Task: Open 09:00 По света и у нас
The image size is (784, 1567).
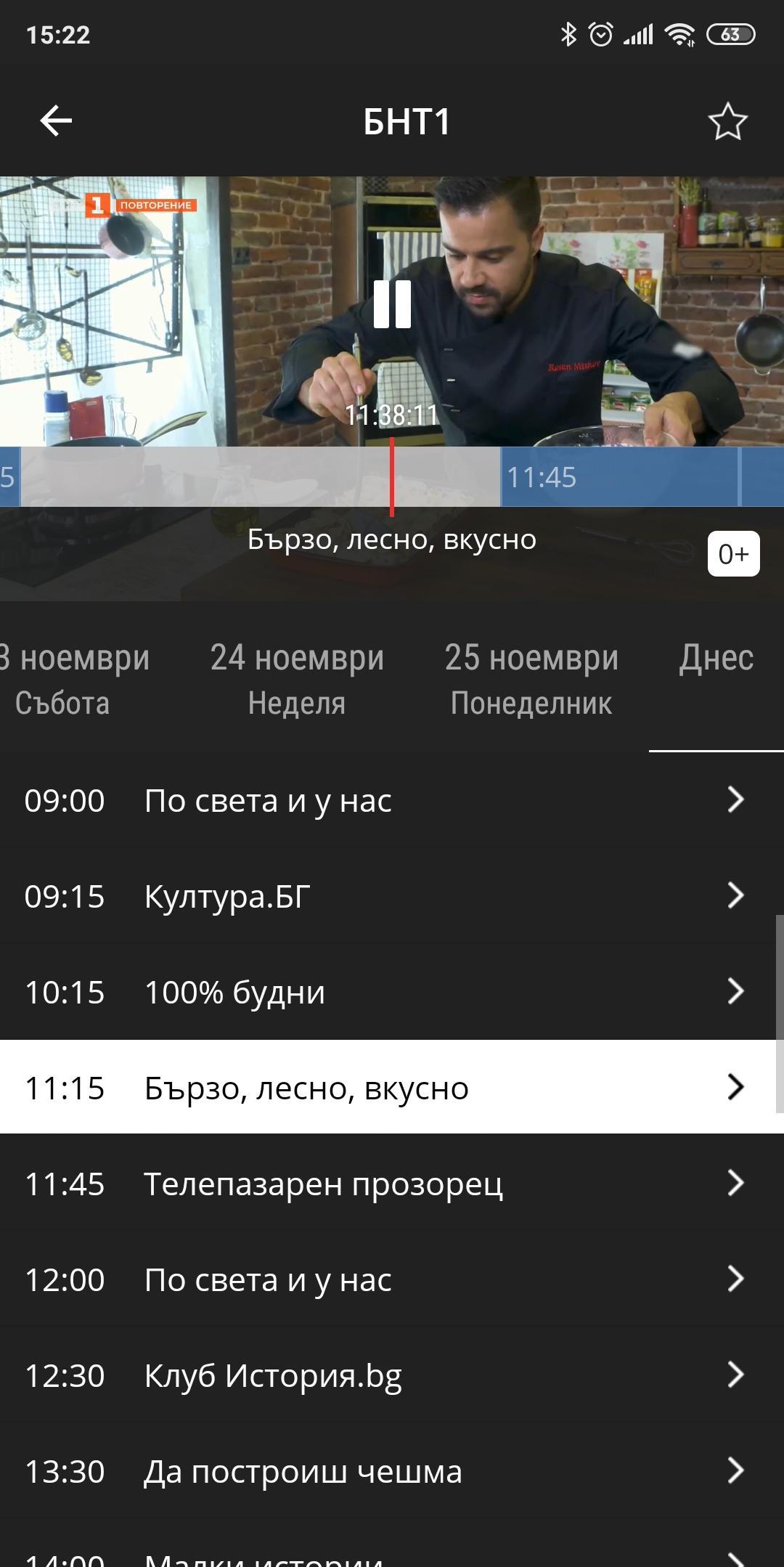Action: tap(392, 800)
